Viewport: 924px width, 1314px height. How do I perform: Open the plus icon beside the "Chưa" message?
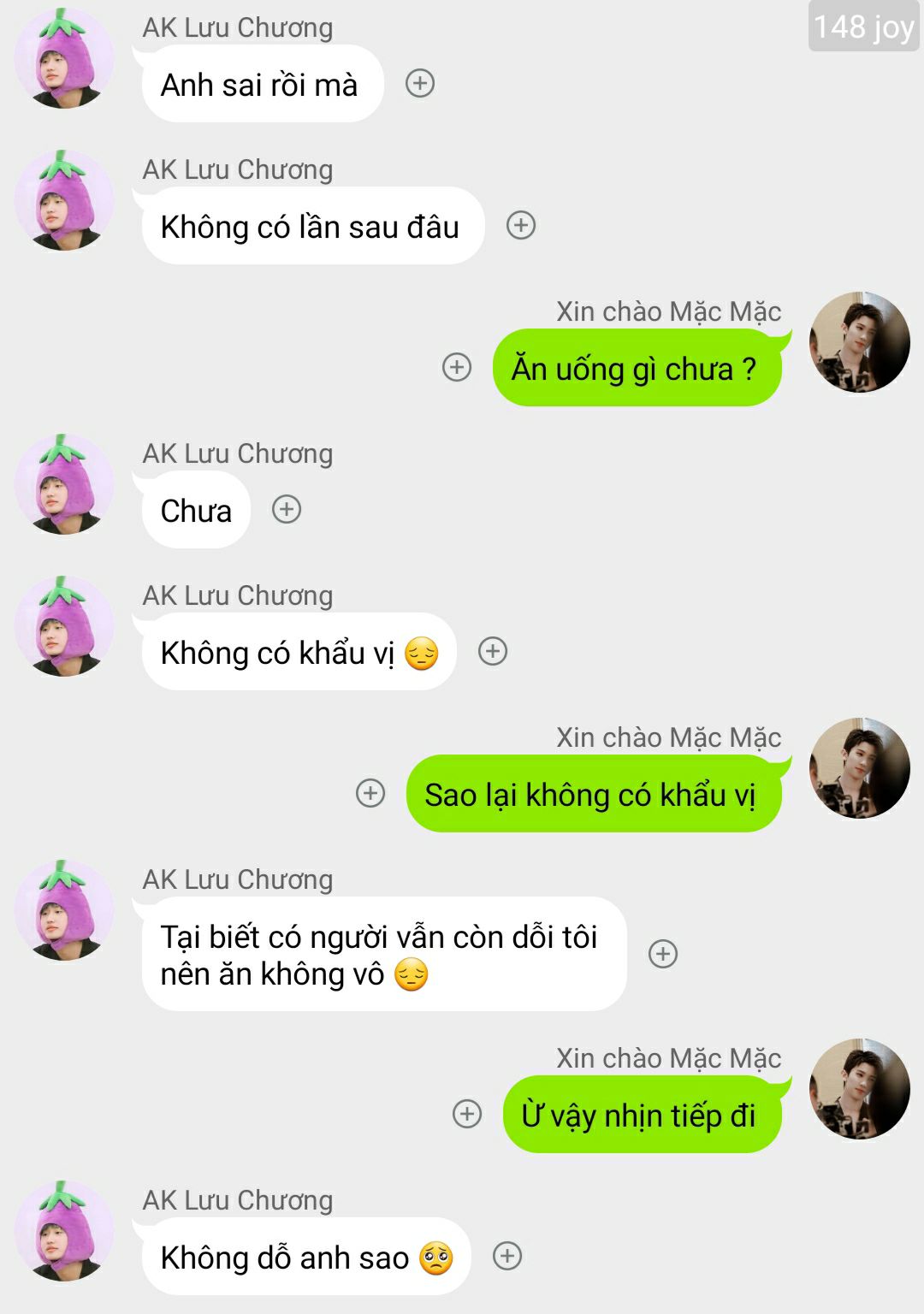(x=287, y=510)
